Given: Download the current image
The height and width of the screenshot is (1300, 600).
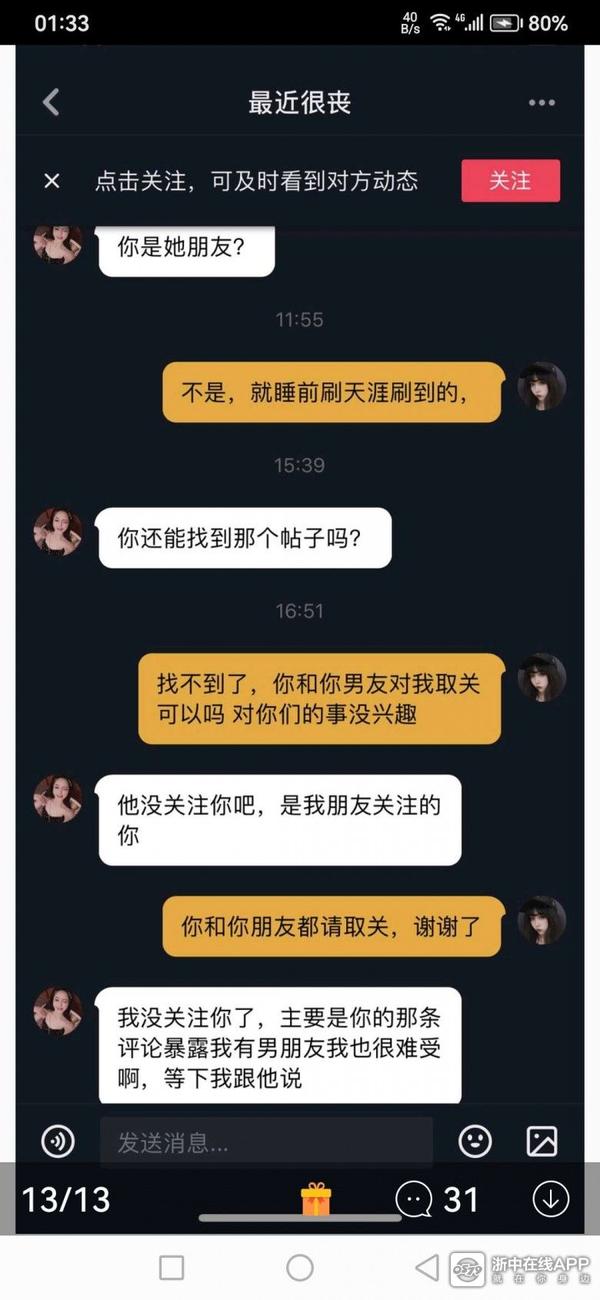Looking at the screenshot, I should [x=550, y=1198].
